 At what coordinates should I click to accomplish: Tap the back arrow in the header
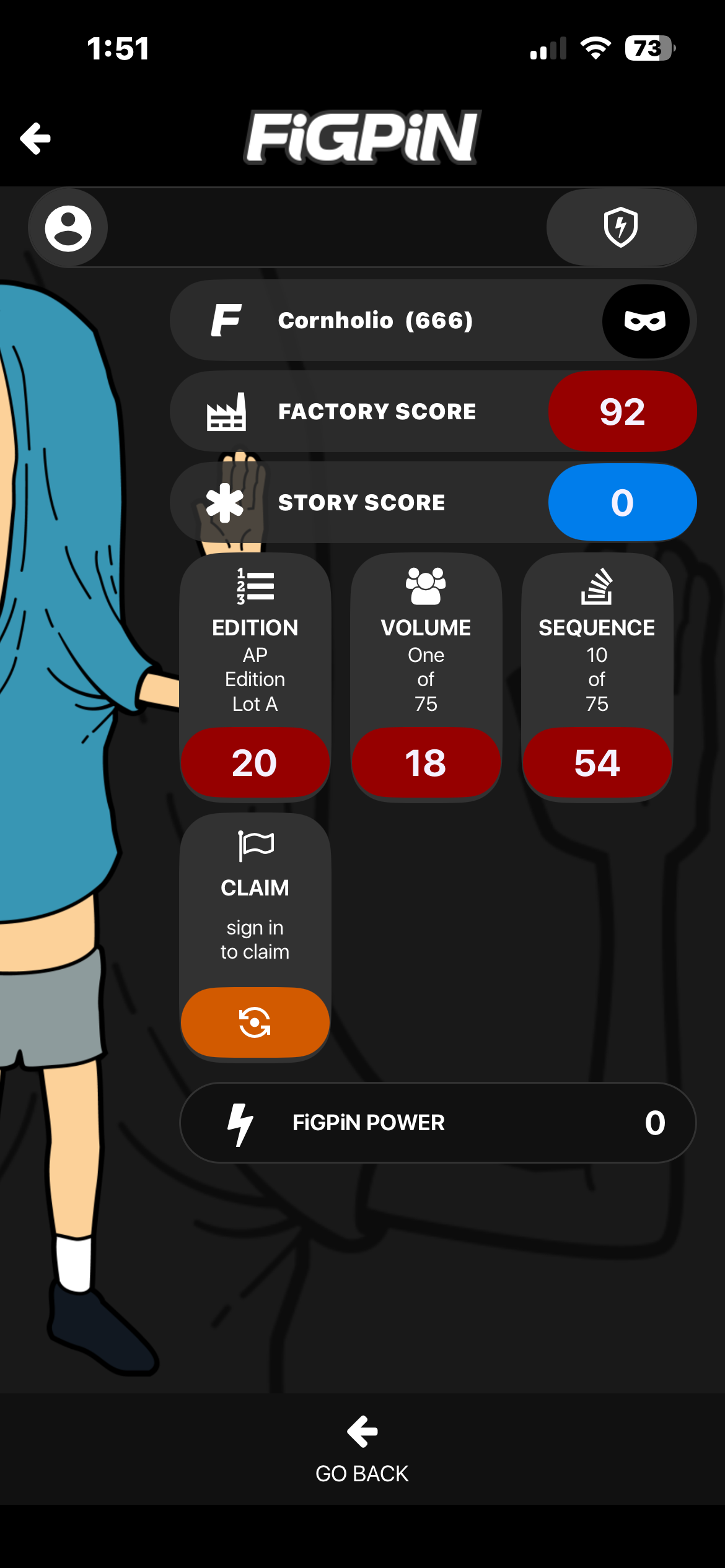pos(35,137)
